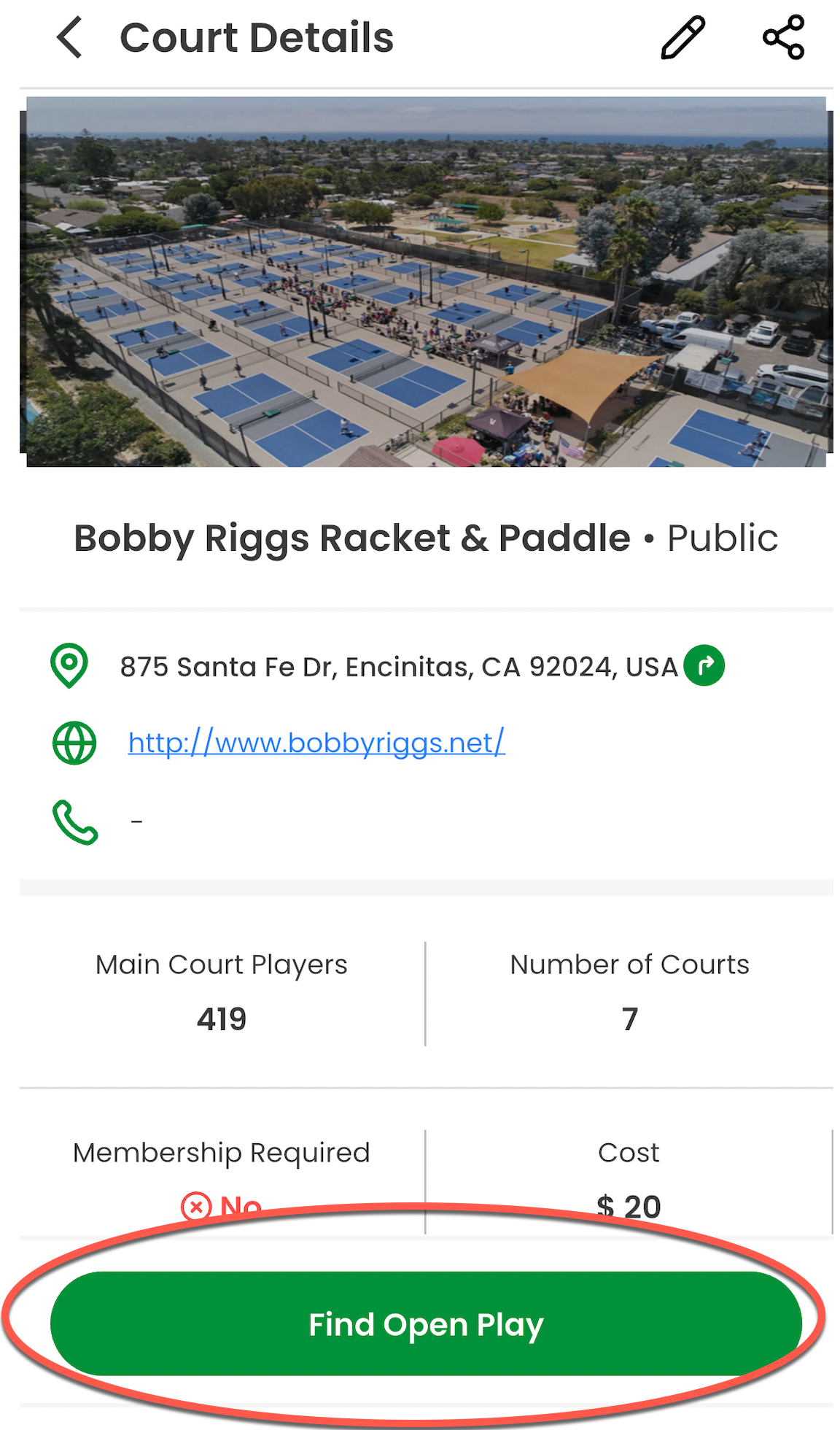Open directions to 875 Santa Fe Dr
Viewport: 840px width, 1430px height.
[704, 665]
